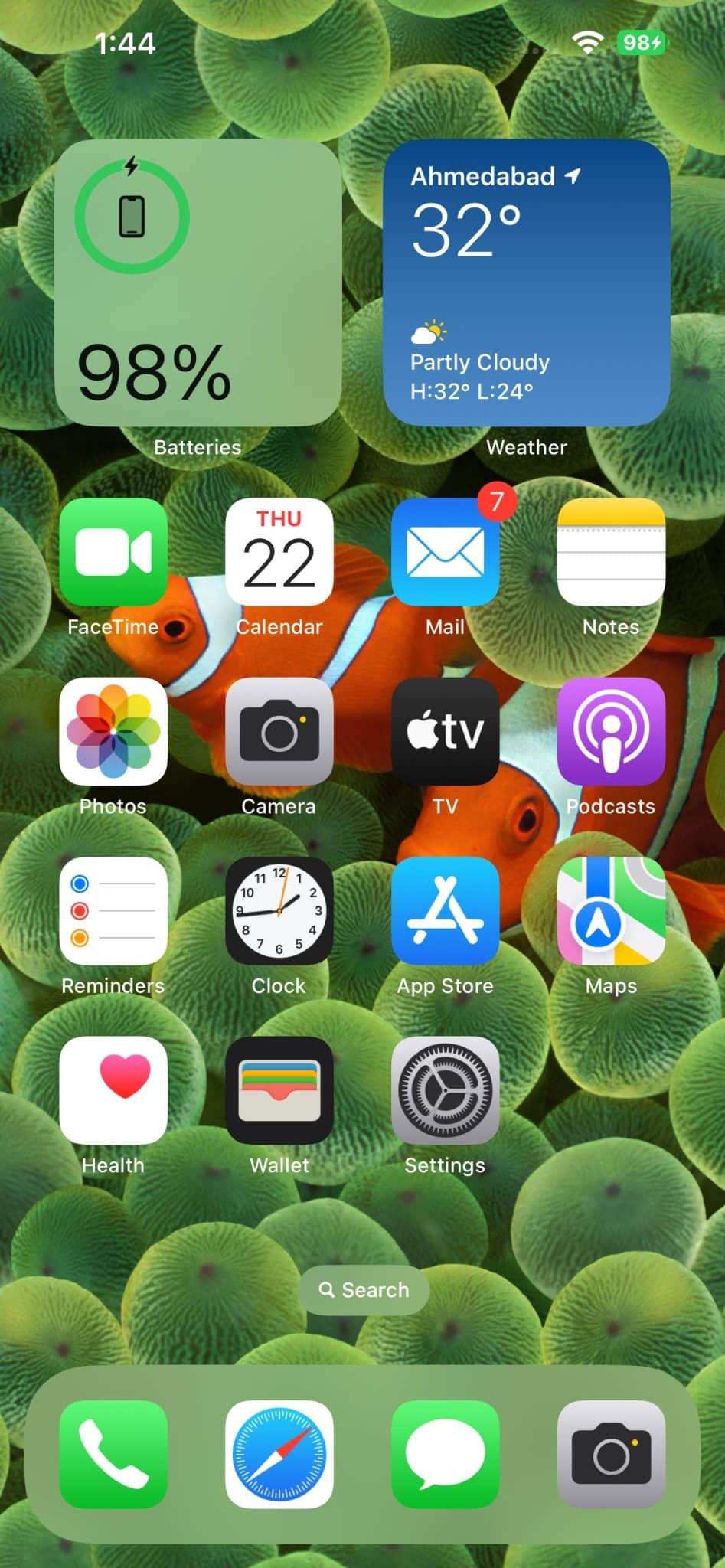The image size is (725, 1568).
Task: Open Mail with 7 unread
Action: pos(445,551)
